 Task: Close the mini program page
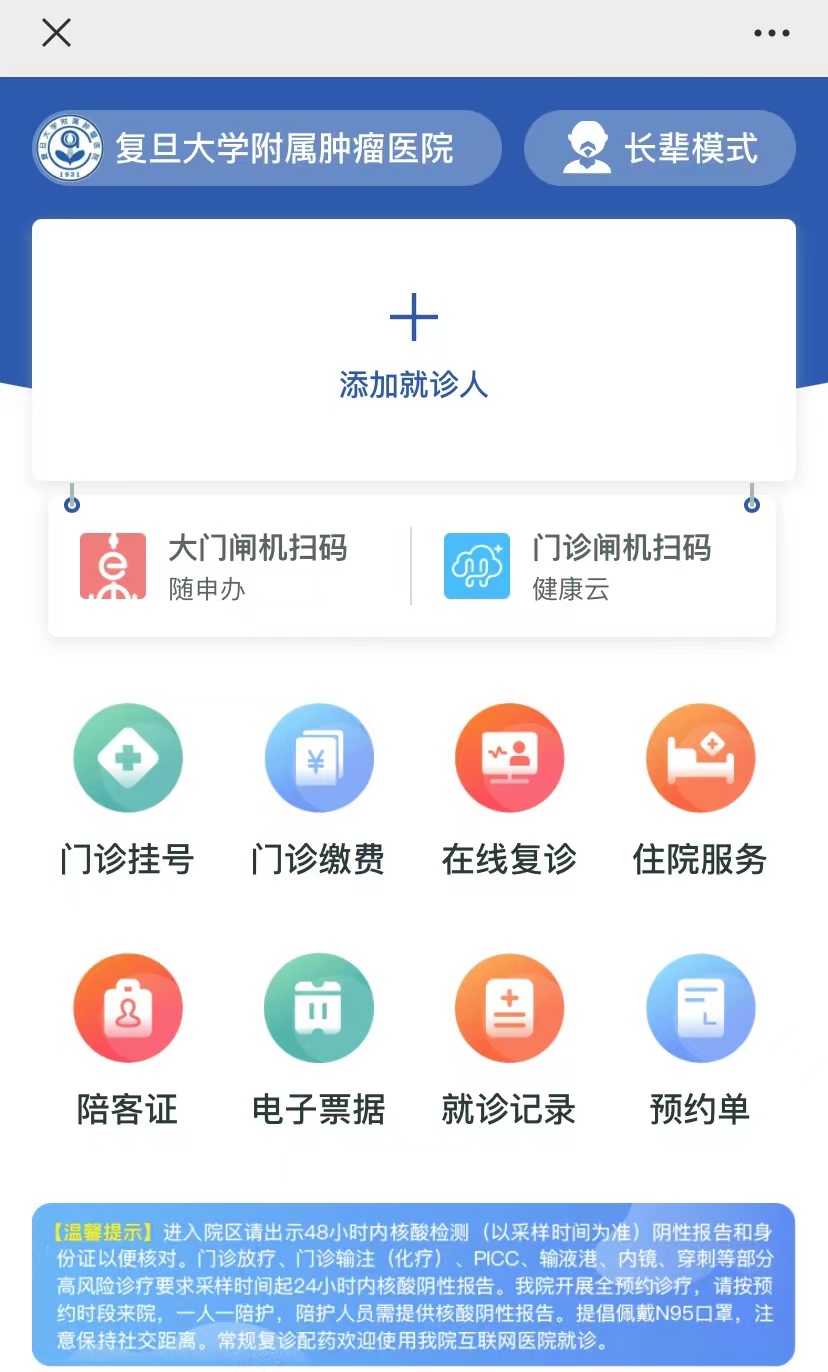[56, 33]
